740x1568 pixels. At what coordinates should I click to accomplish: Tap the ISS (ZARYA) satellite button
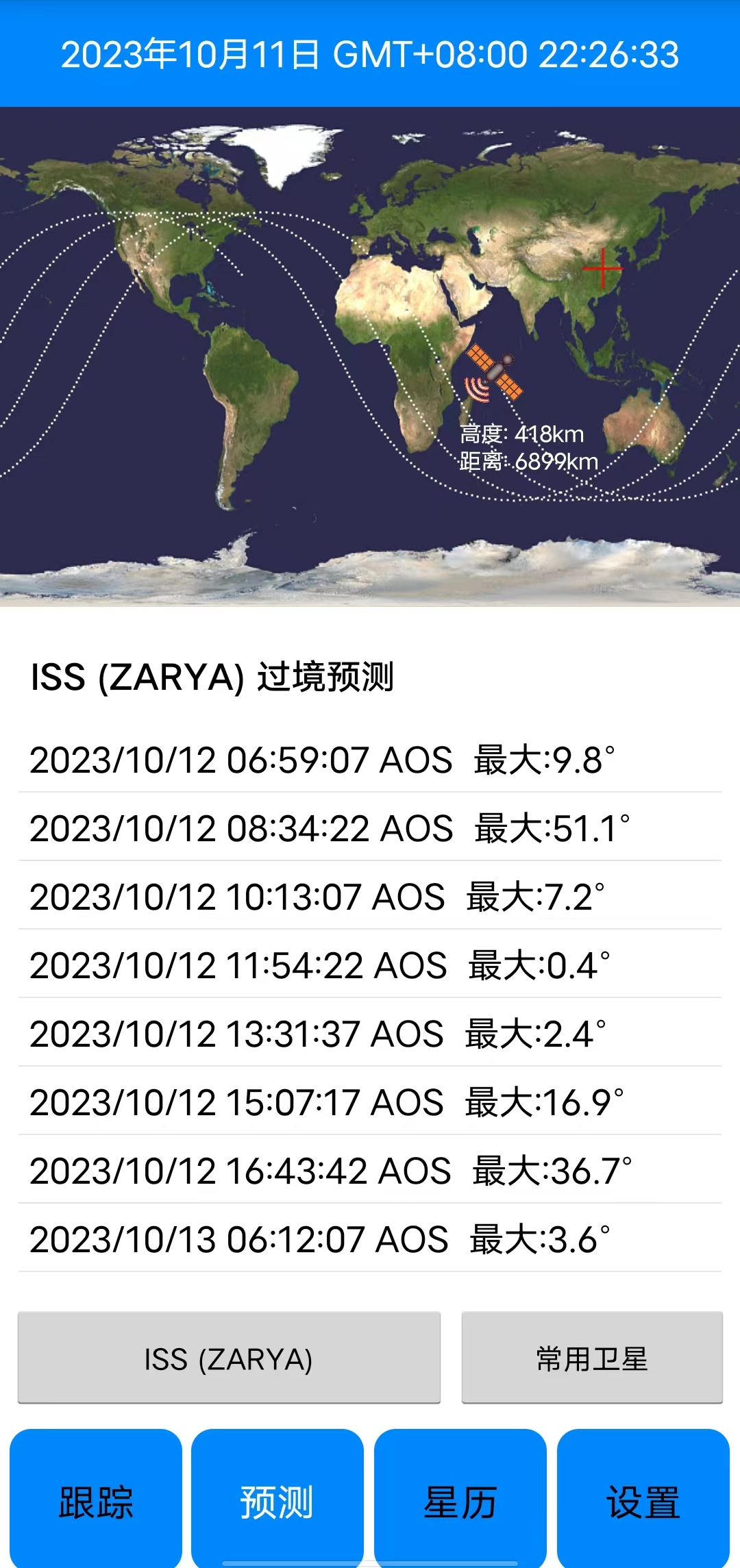229,1358
